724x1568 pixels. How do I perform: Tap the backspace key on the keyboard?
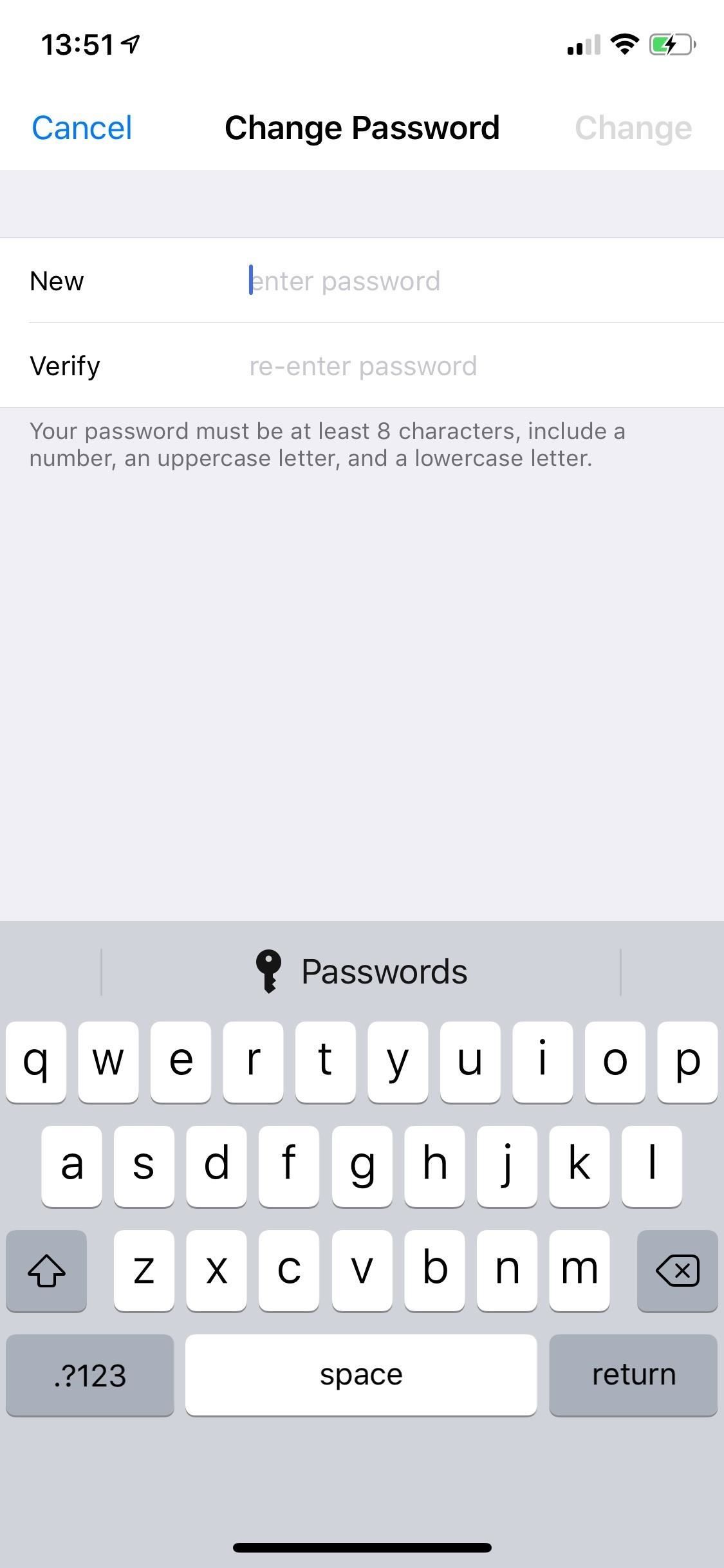[677, 1270]
